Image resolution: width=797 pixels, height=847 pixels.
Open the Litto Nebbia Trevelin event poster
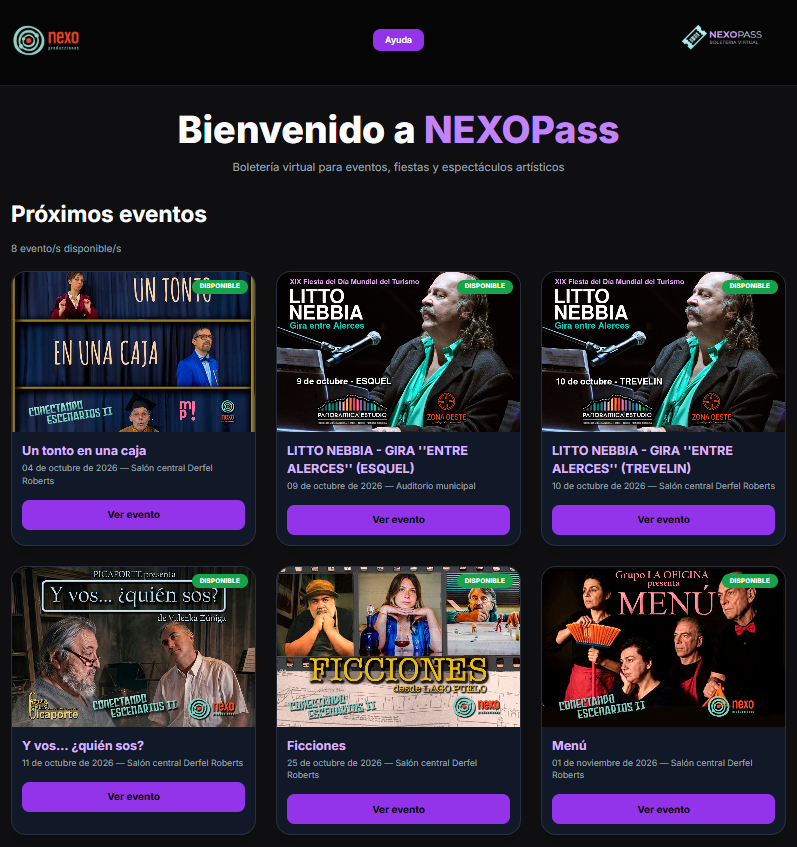[x=663, y=352]
